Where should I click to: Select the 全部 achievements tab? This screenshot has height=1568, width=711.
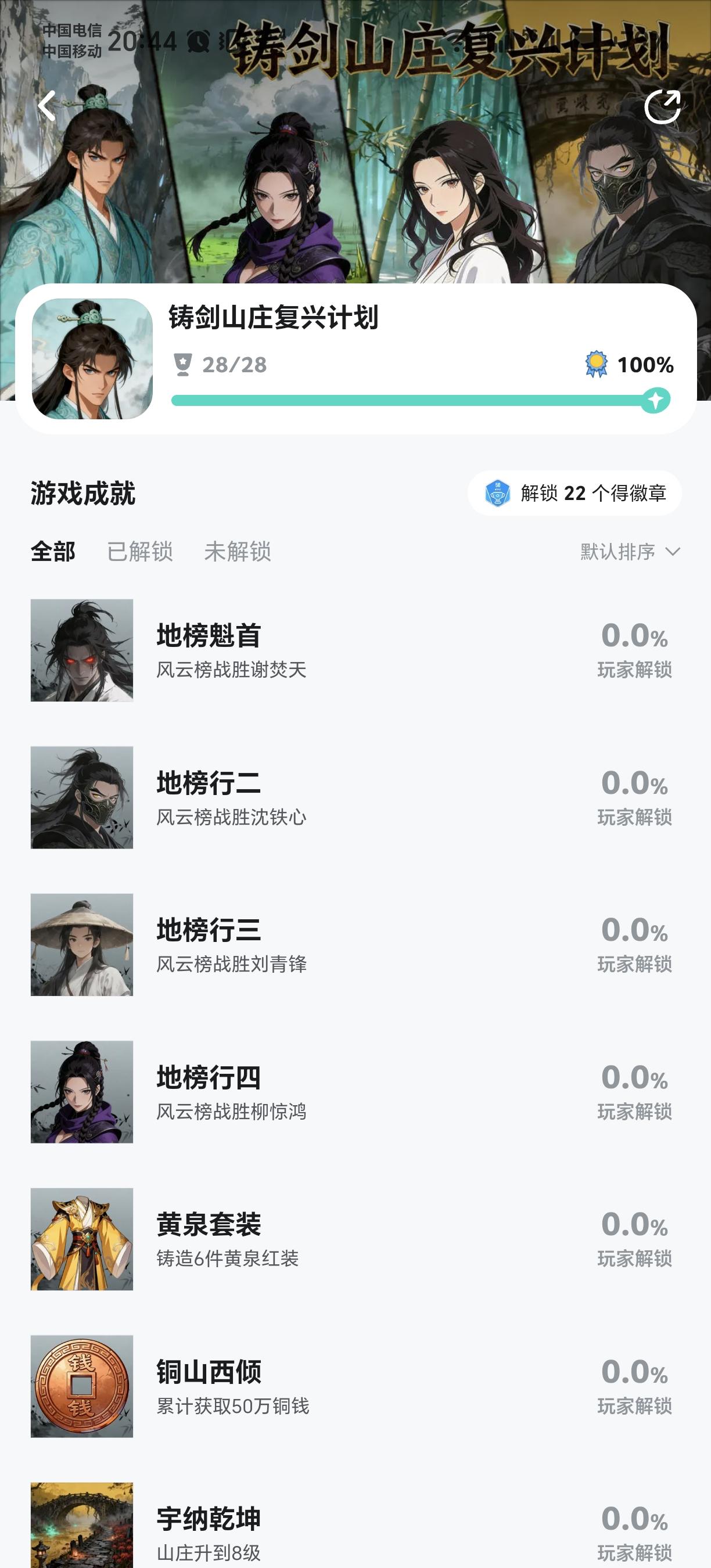53,552
